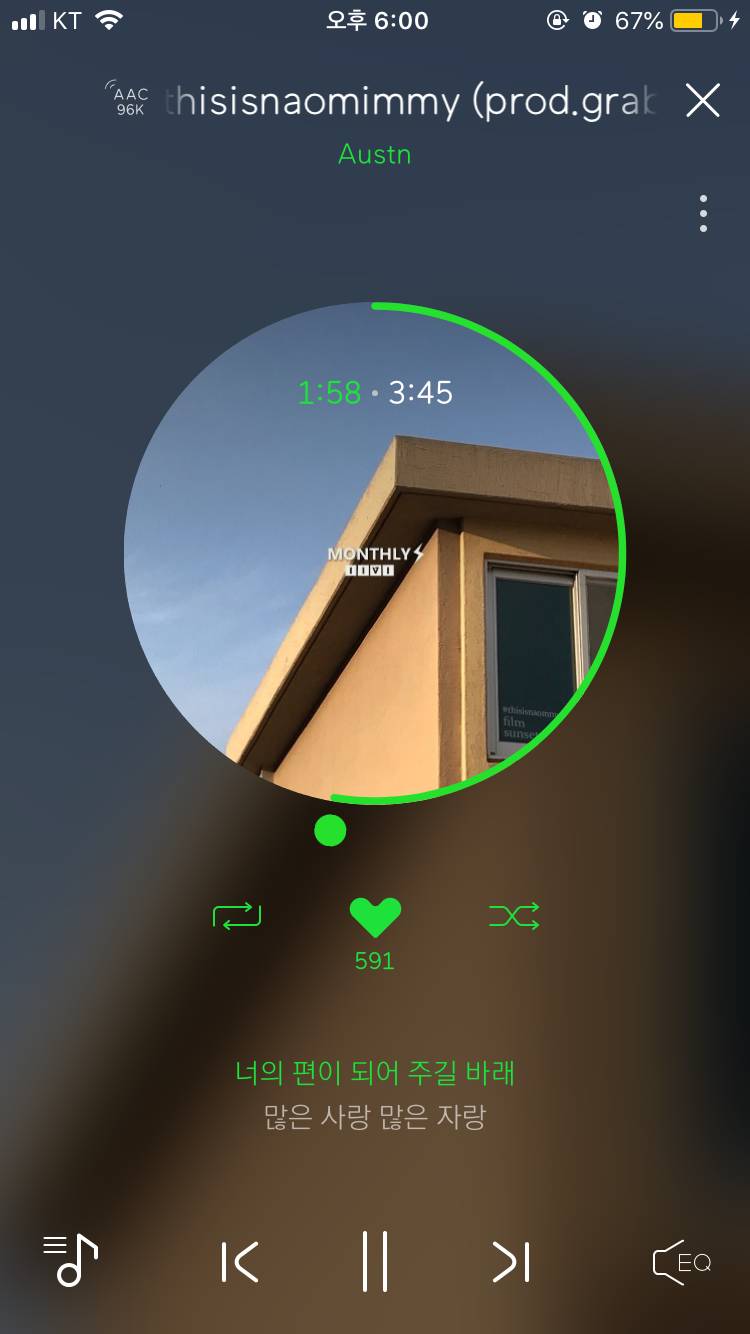
Task: Open the EQ sound settings
Action: [x=682, y=1262]
